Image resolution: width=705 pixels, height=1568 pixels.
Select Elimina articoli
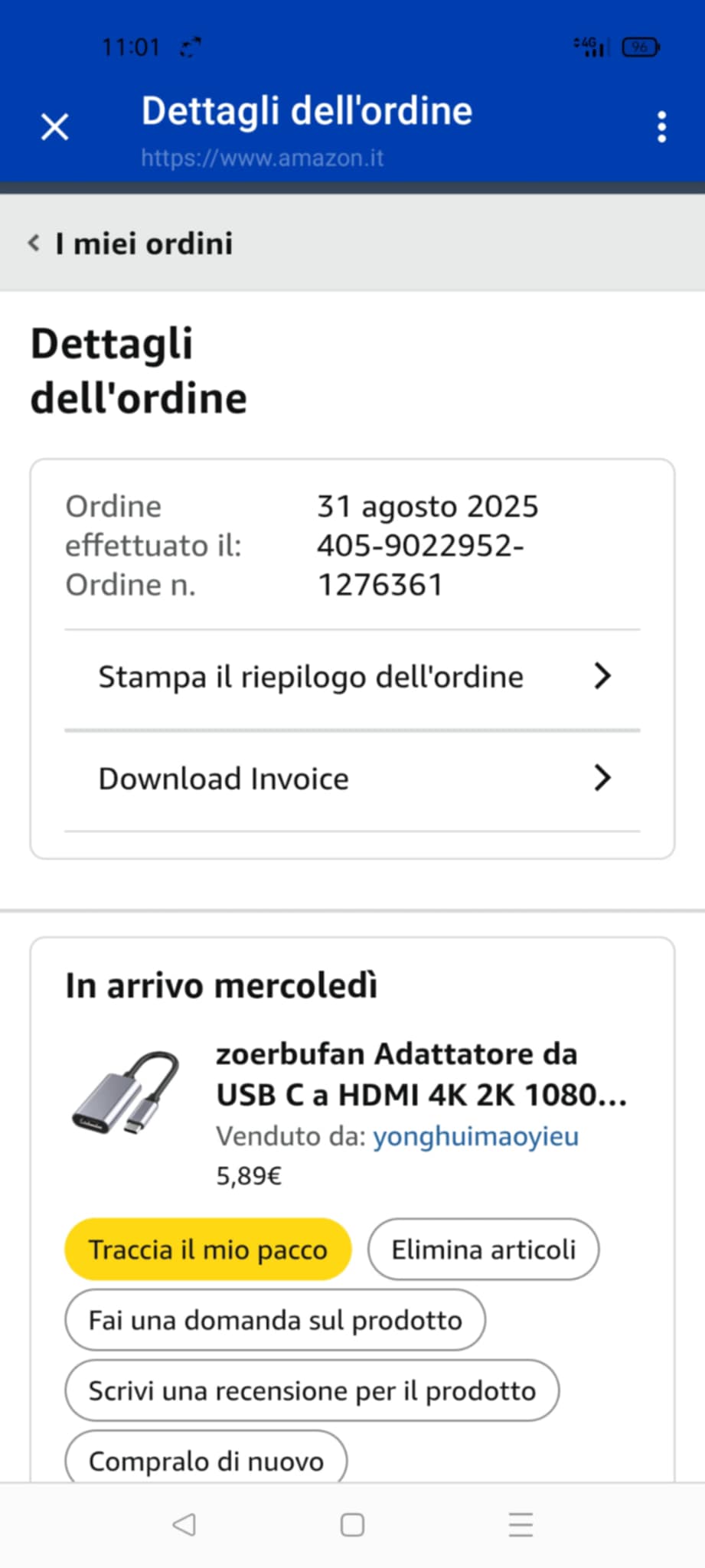pyautogui.click(x=483, y=1249)
